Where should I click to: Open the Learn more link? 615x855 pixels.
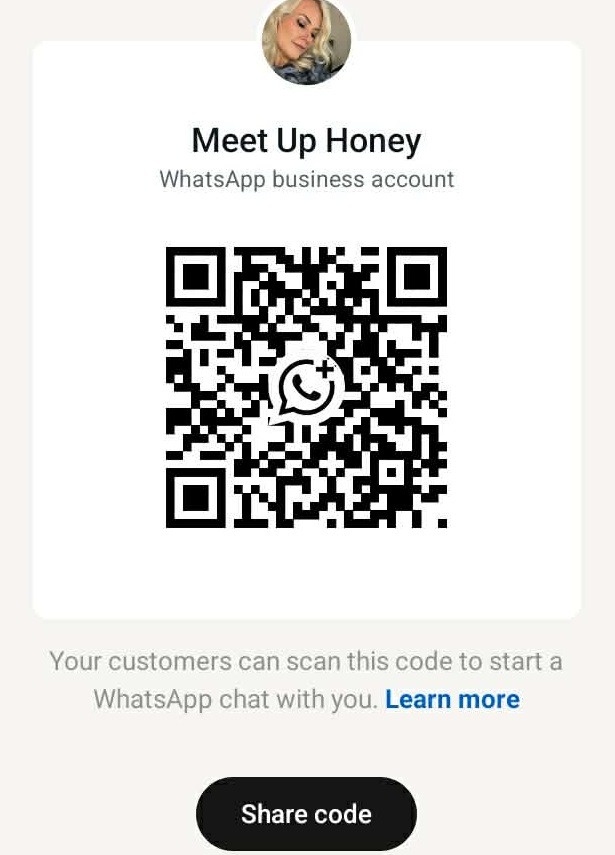tap(452, 699)
